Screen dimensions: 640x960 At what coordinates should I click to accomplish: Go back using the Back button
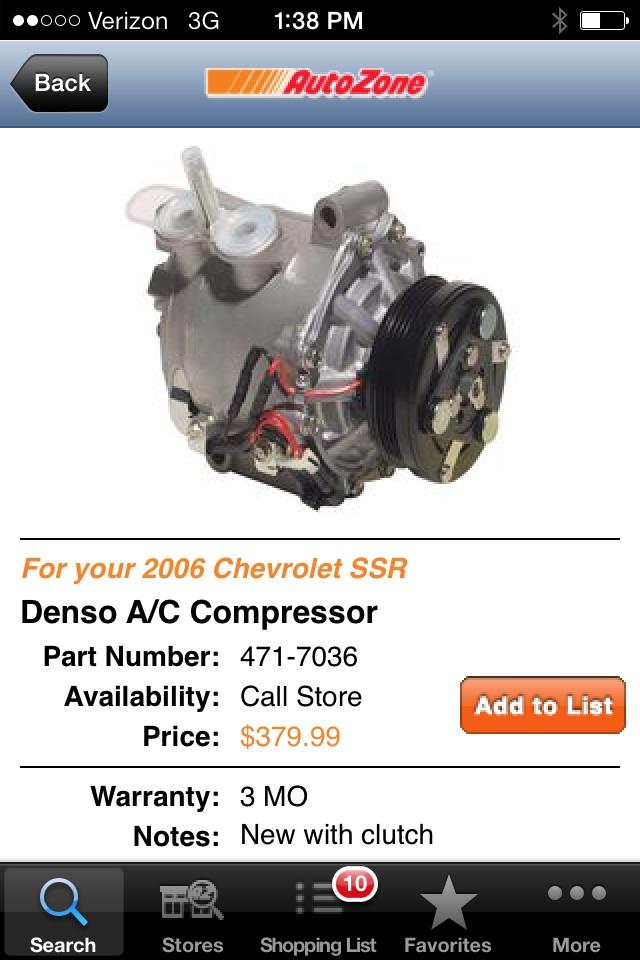click(x=60, y=84)
